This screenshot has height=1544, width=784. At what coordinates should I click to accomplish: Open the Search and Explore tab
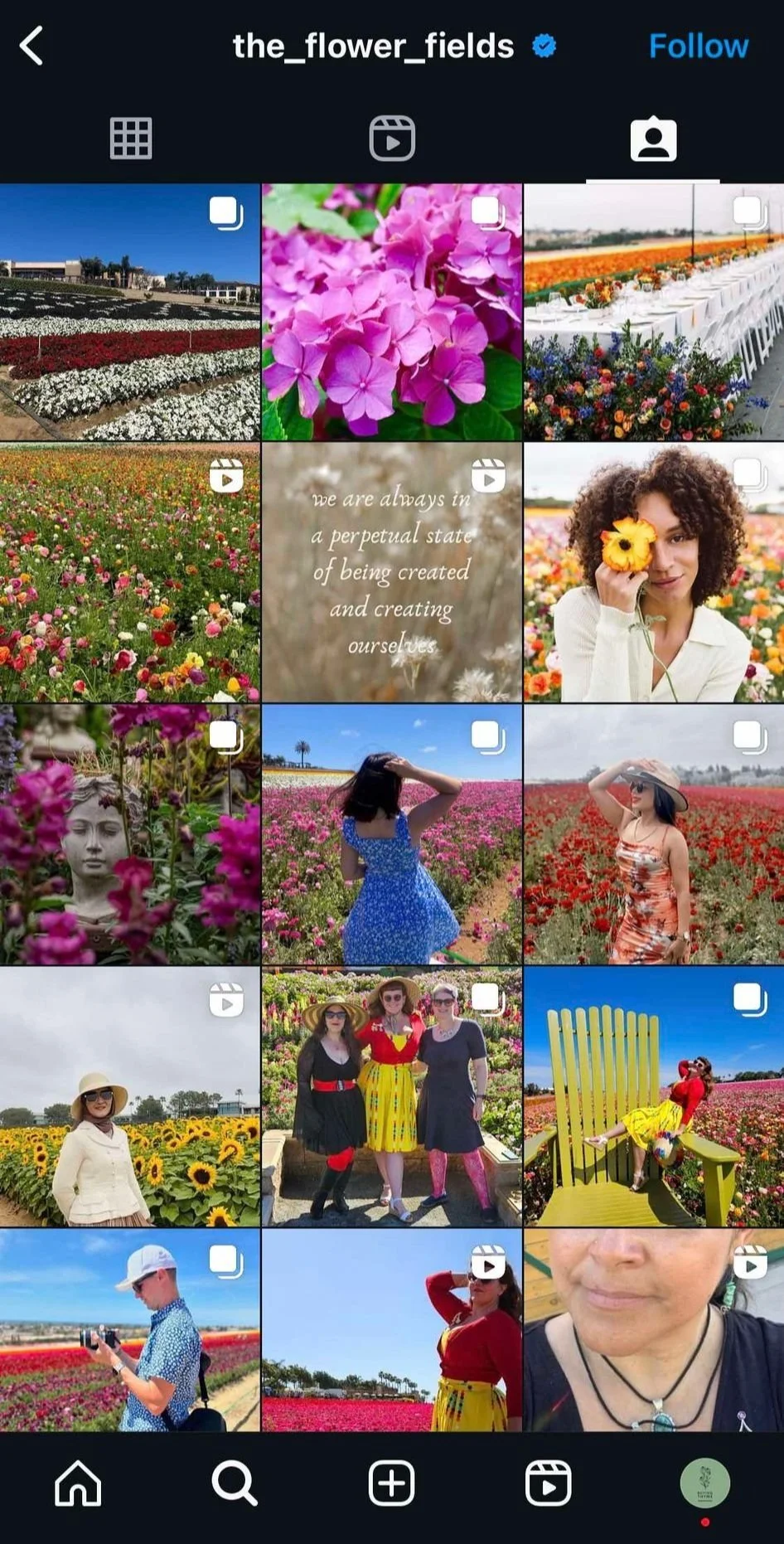(235, 1483)
